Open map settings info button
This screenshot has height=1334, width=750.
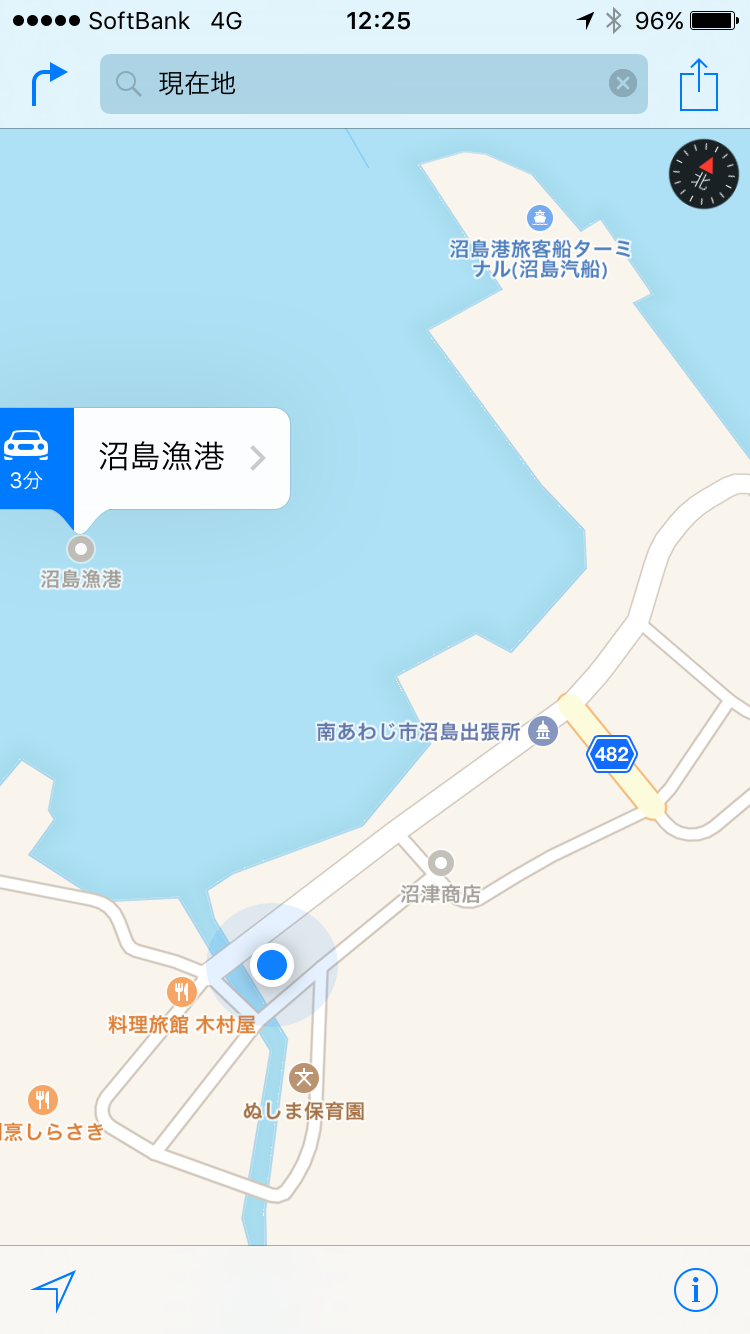696,1290
